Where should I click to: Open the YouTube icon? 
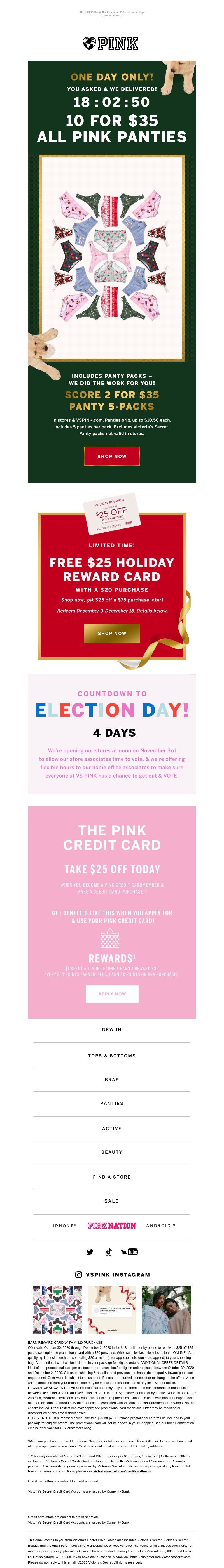coord(129,1251)
